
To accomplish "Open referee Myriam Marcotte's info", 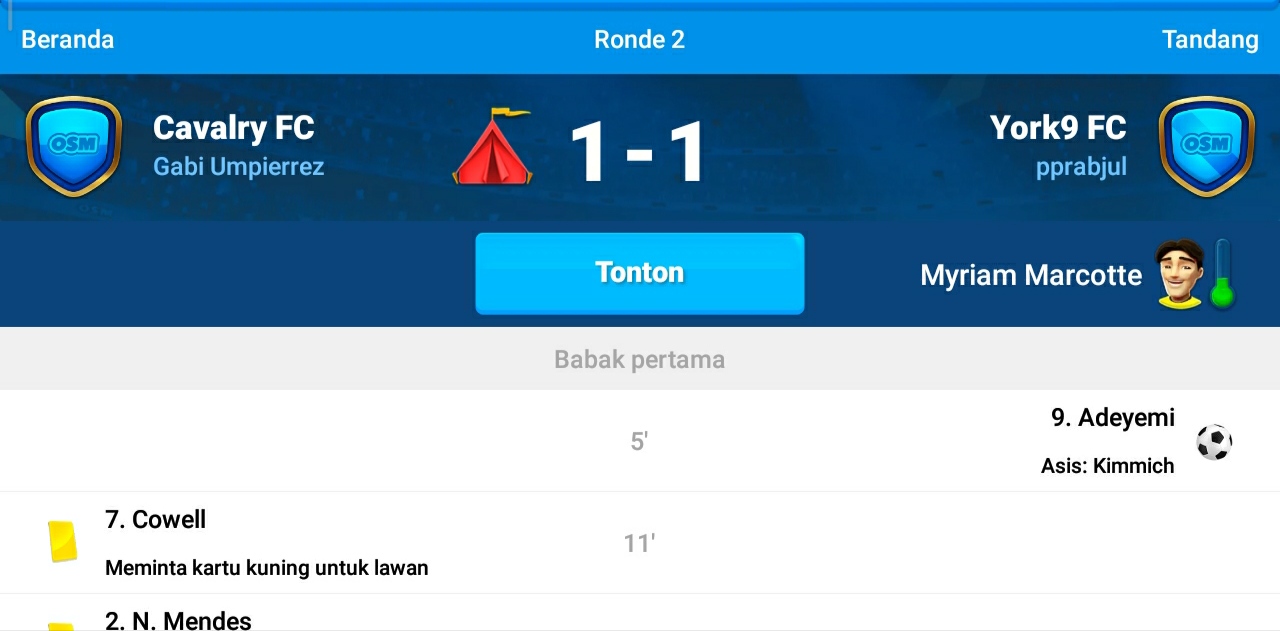I will pyautogui.click(x=1030, y=275).
